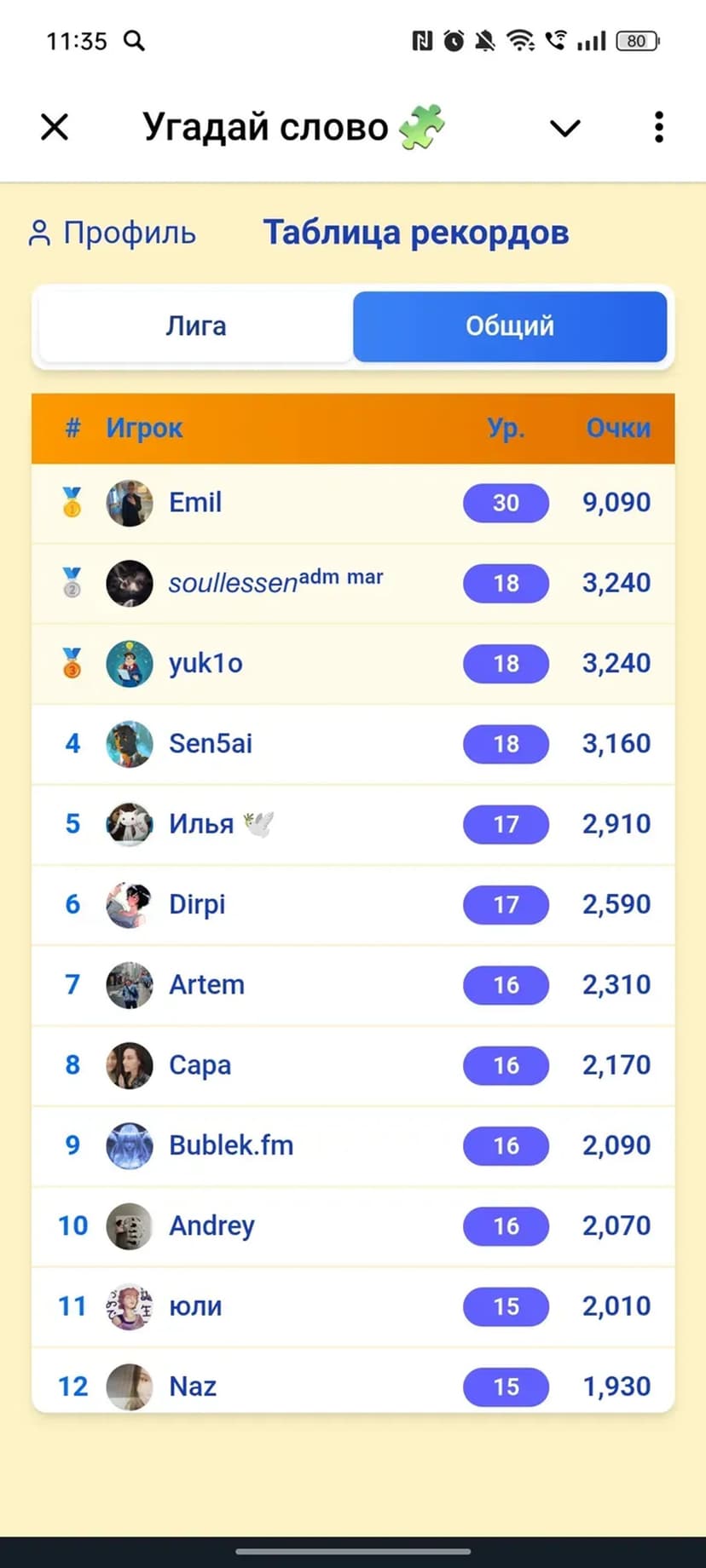This screenshot has width=706, height=1568.
Task: Switch to the Лига leaderboard tab
Action: [x=196, y=326]
